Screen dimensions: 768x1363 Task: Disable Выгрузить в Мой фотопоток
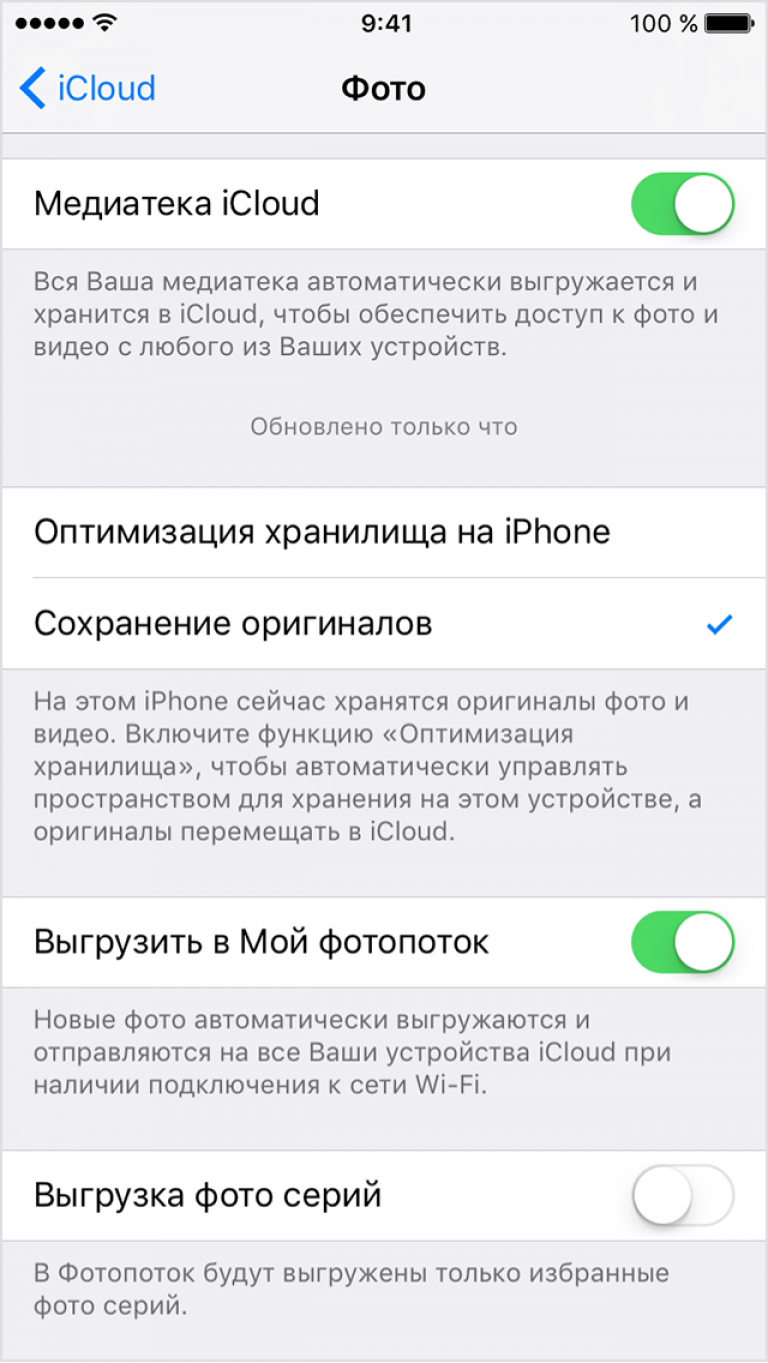[683, 942]
